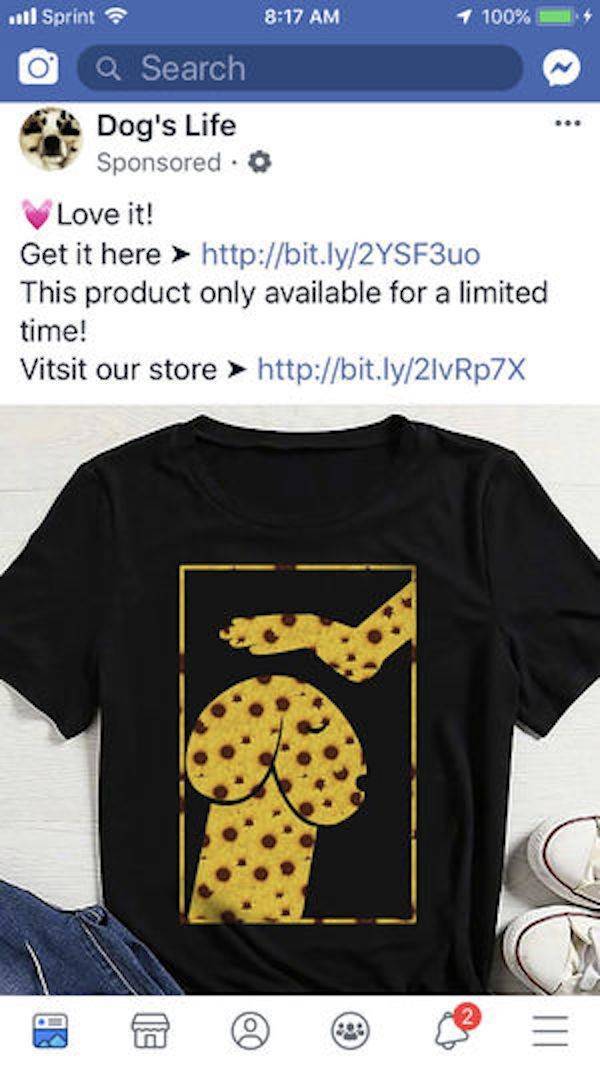The height and width of the screenshot is (1066, 600).
Task: Open Messenger chats
Action: click(x=561, y=68)
